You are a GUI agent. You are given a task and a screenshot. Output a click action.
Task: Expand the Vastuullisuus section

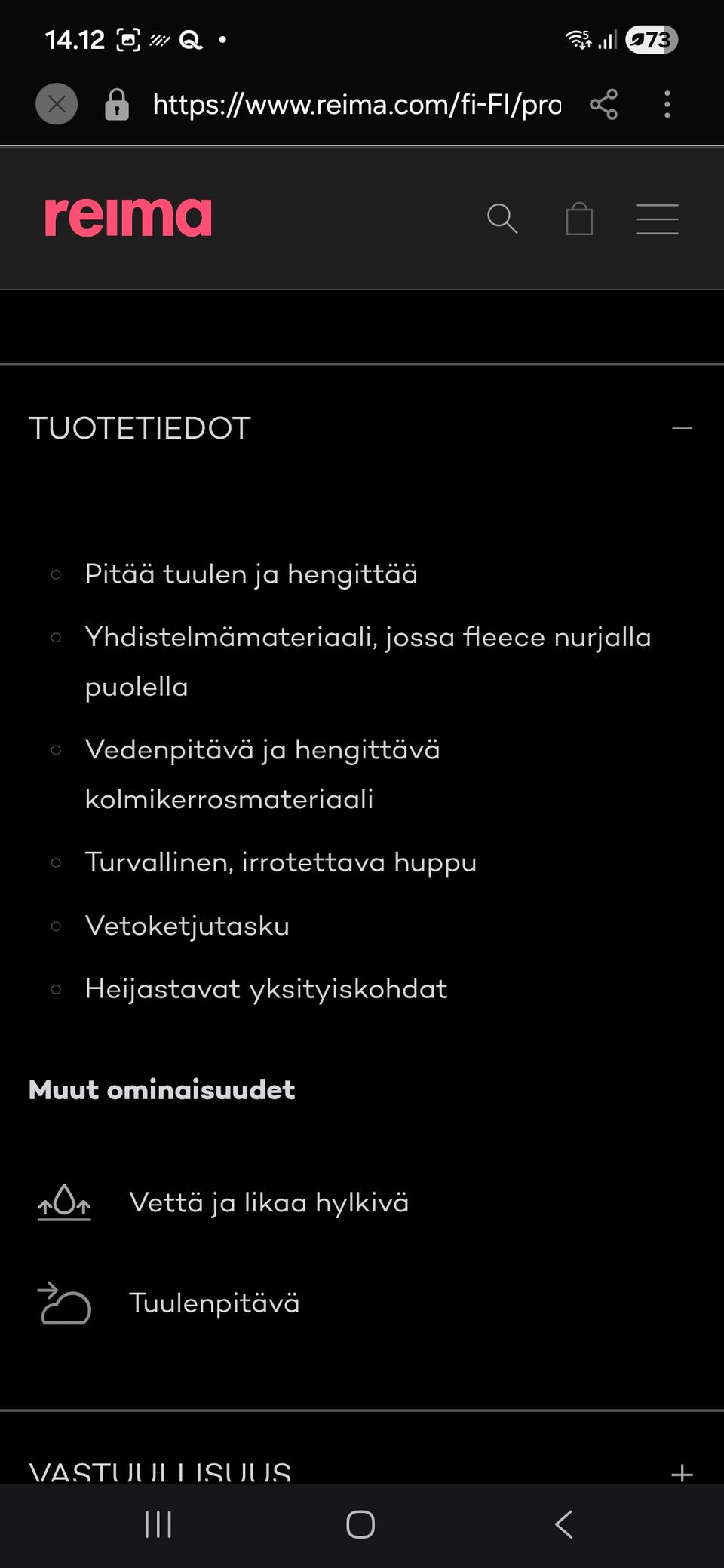(682, 1472)
